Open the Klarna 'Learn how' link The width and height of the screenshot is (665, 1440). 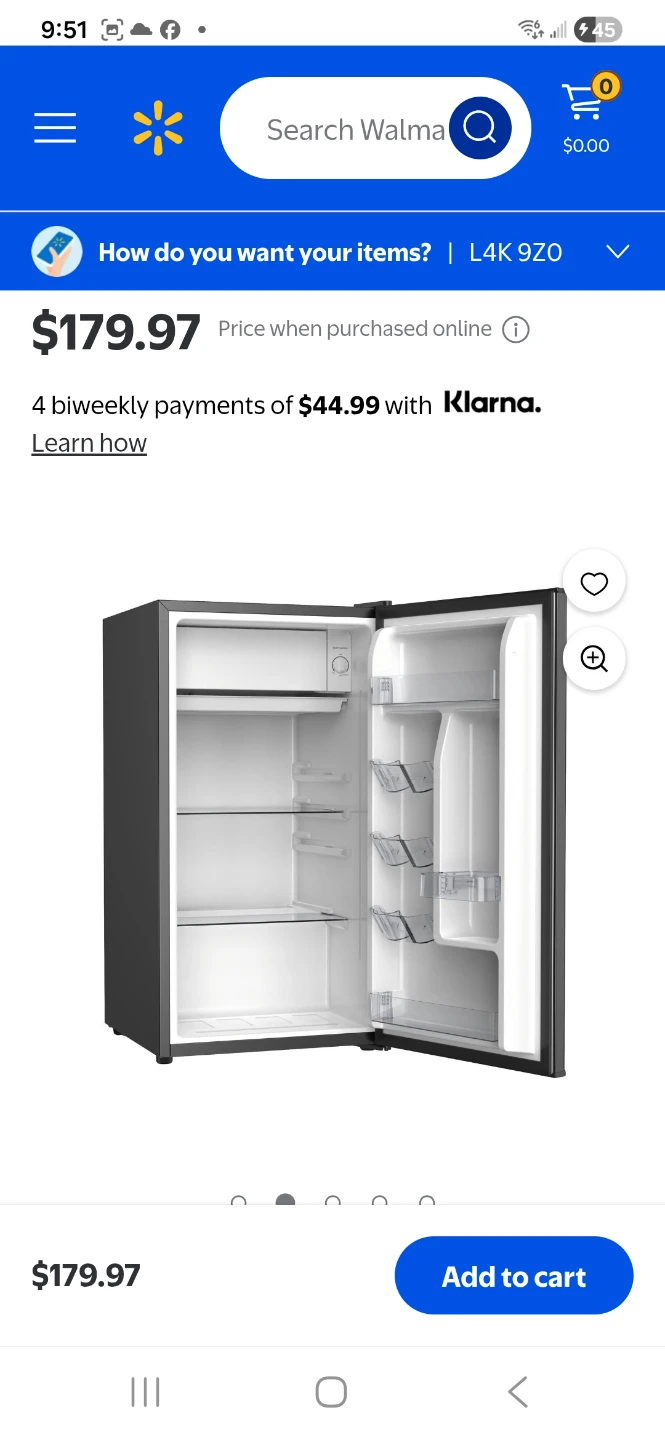coord(89,443)
